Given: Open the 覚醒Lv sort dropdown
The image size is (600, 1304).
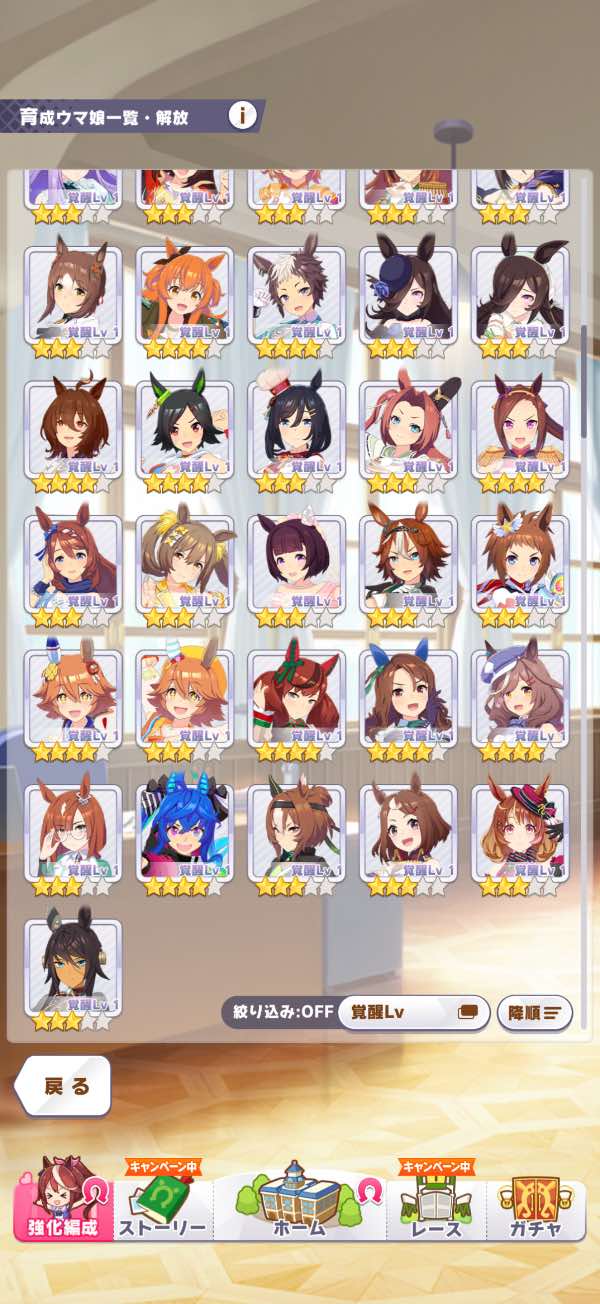Looking at the screenshot, I should tap(413, 1012).
